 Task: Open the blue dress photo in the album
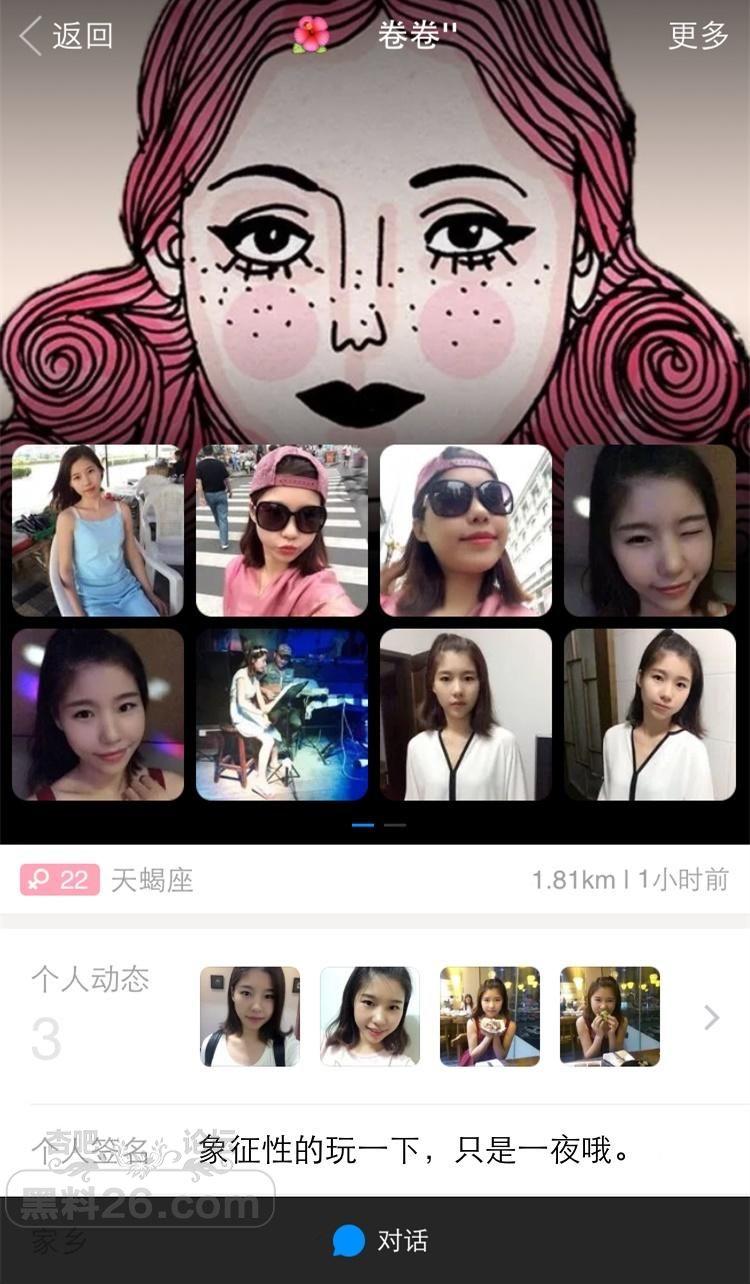pyautogui.click(x=98, y=531)
